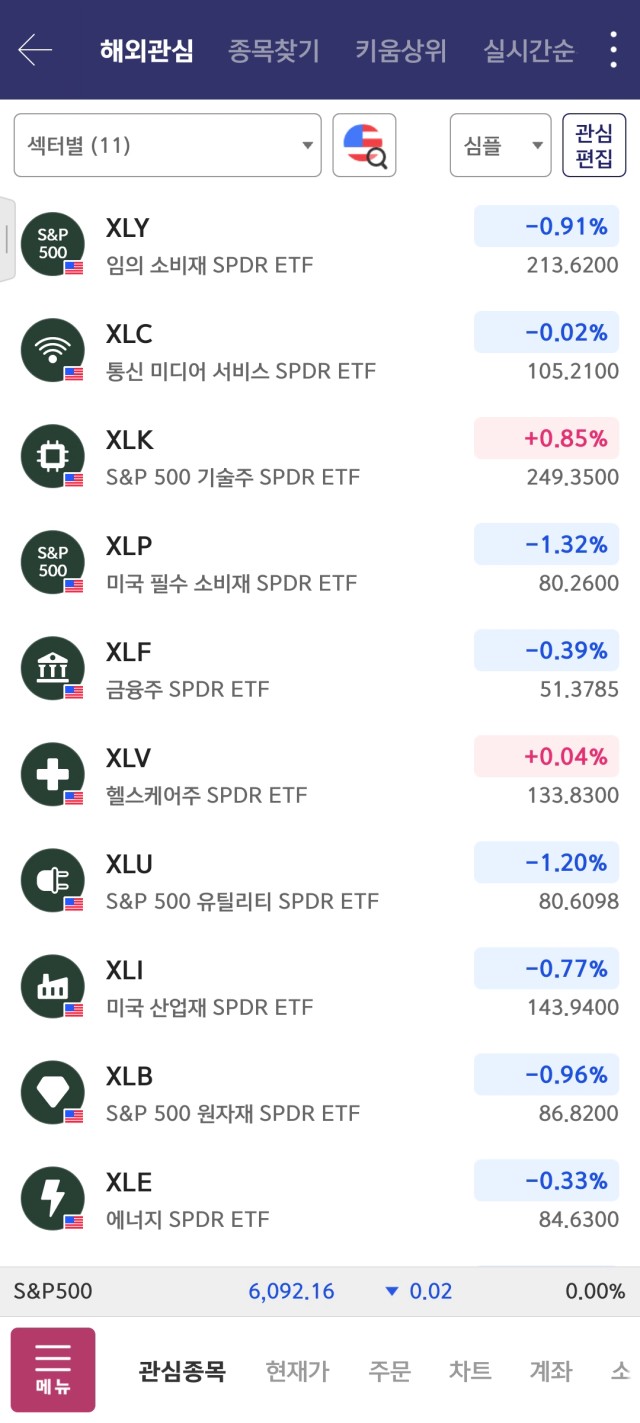Go back with the arrow icon
Image resolution: width=640 pixels, height=1423 pixels.
35,49
